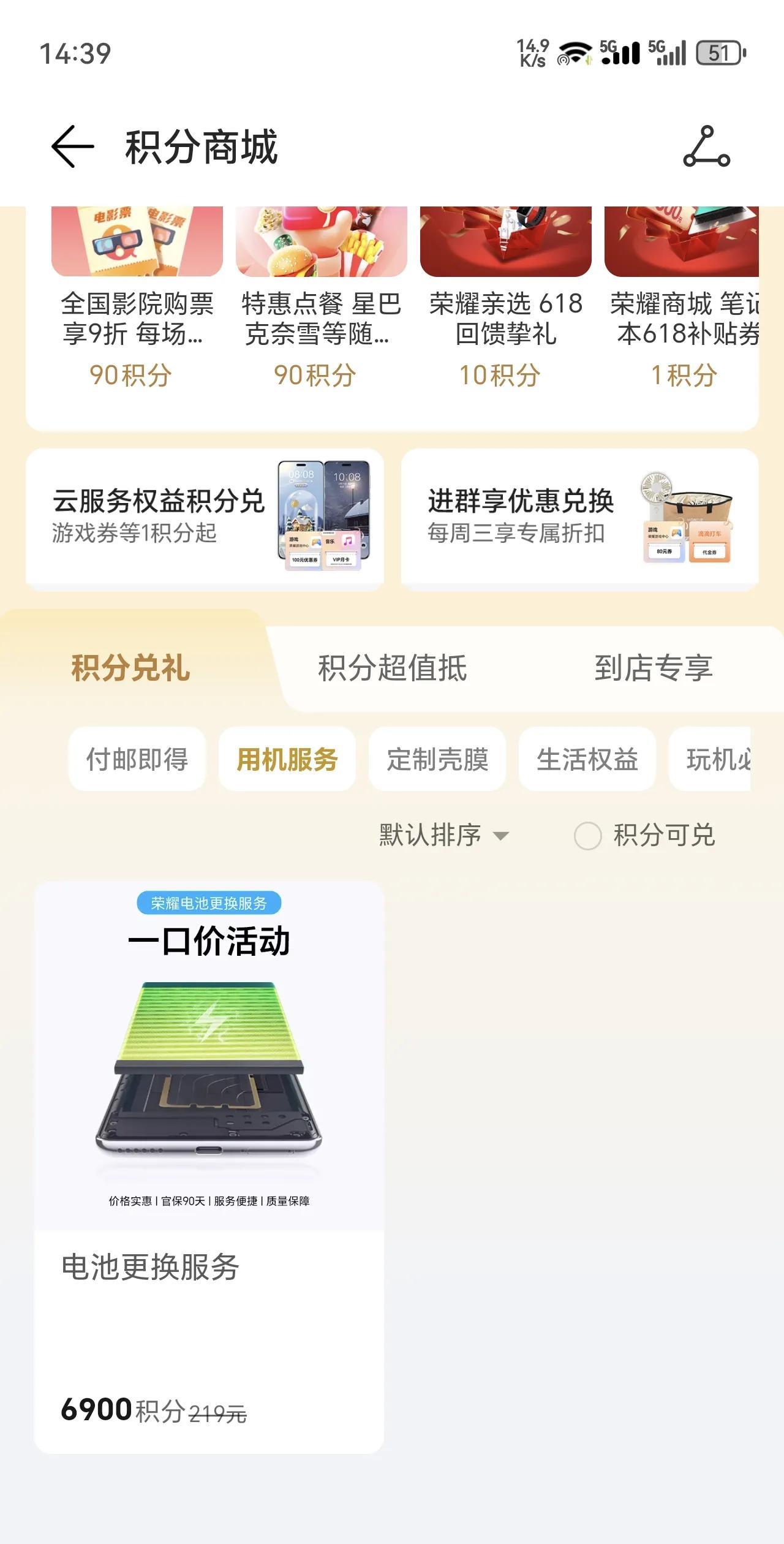Open the 电池更换服务 product card
The height and width of the screenshot is (1544, 784).
point(209,1167)
